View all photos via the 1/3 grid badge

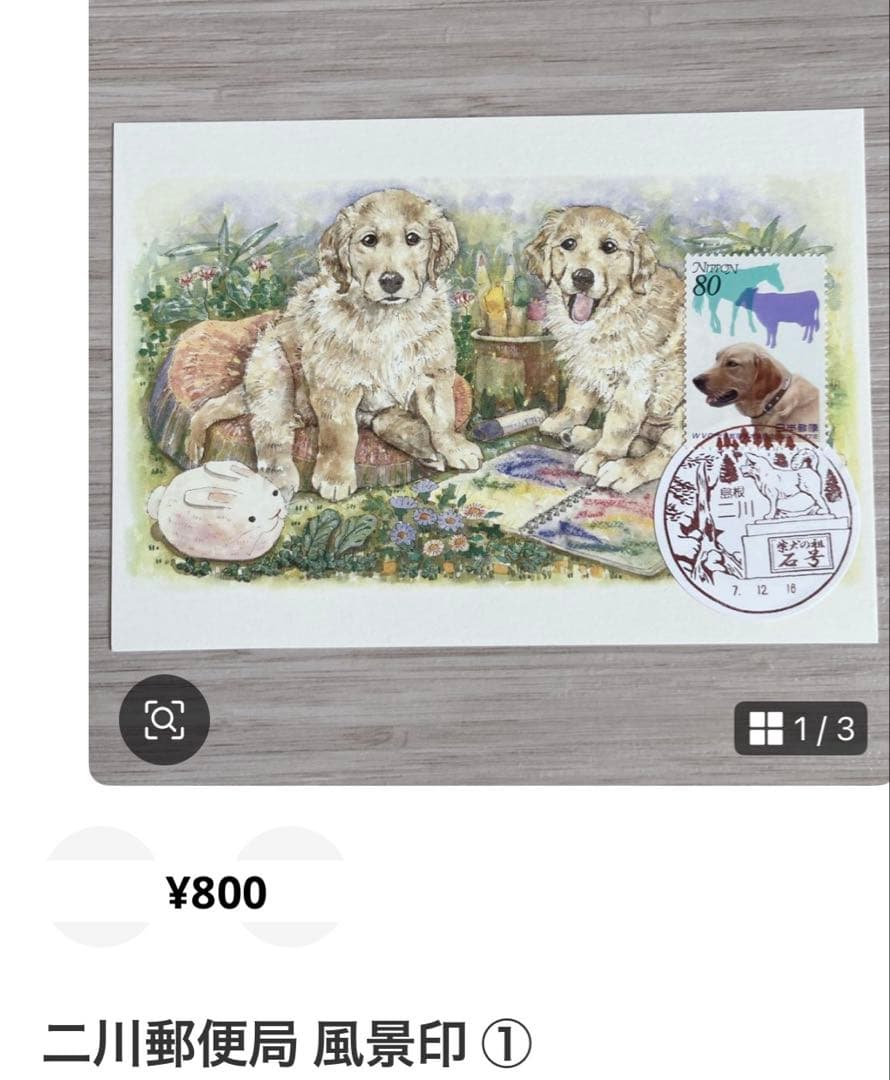[x=801, y=729]
